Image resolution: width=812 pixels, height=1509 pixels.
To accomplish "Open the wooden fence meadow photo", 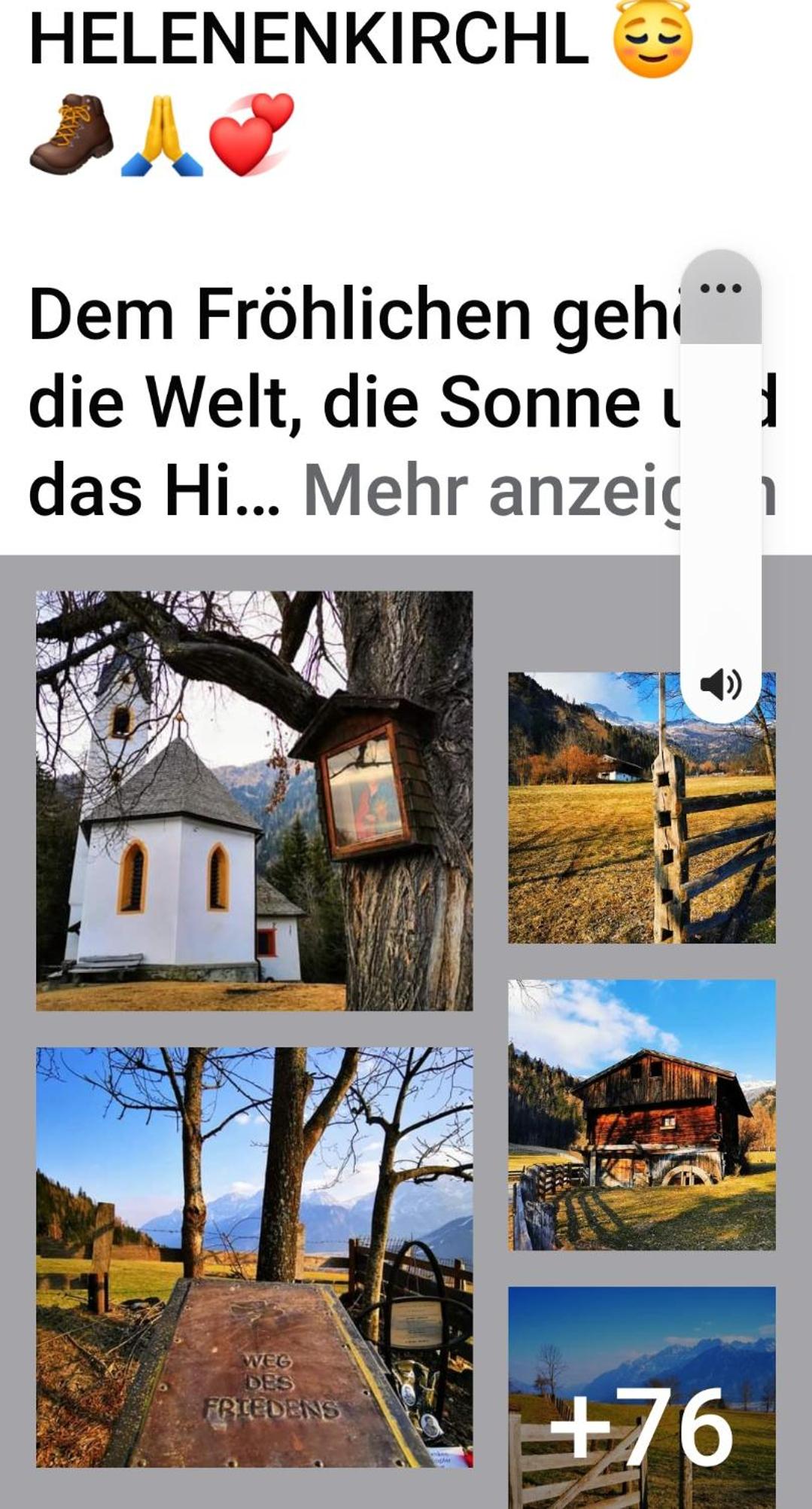I will click(642, 808).
